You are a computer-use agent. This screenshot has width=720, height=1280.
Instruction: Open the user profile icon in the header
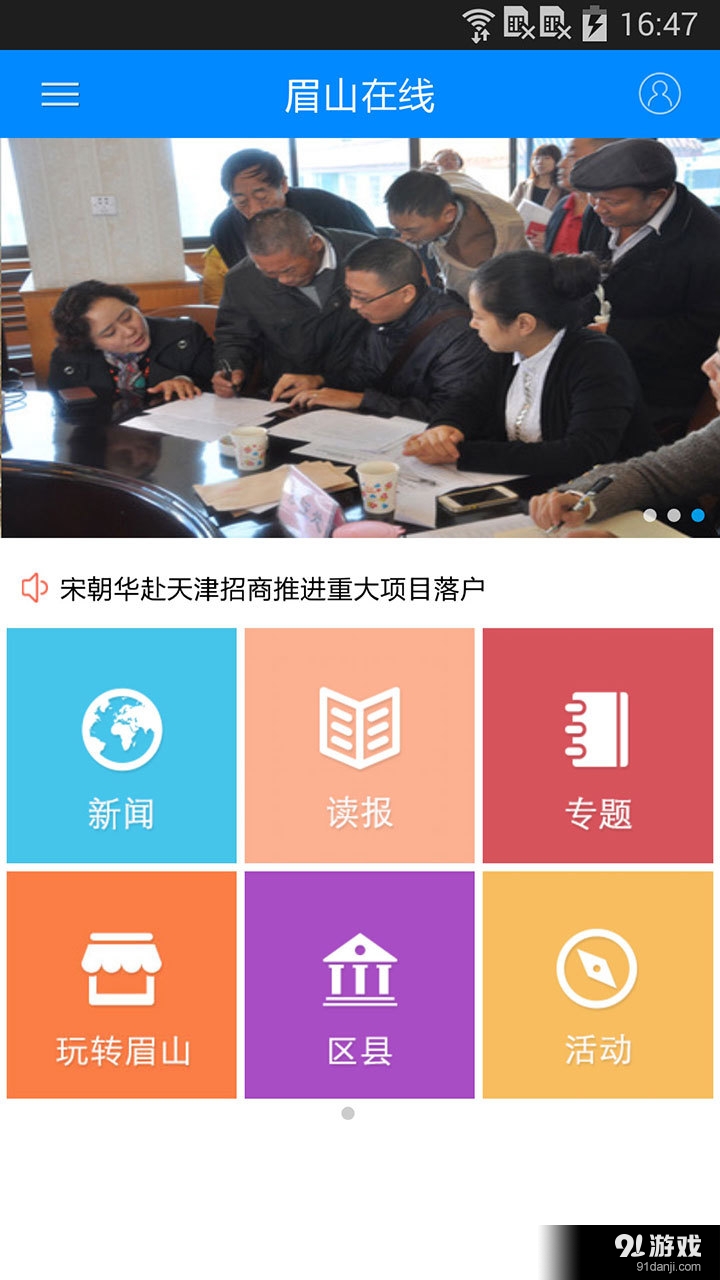click(658, 95)
